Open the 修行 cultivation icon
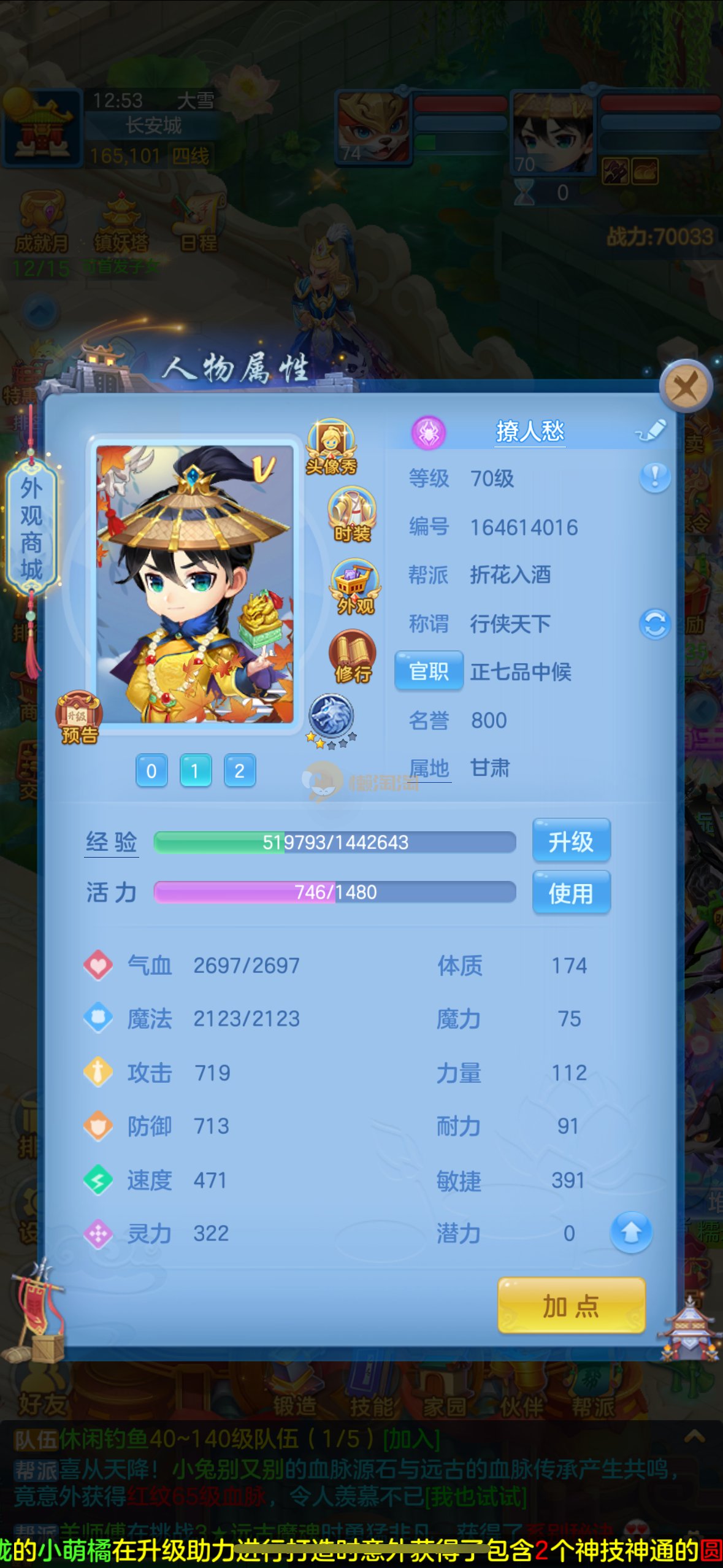This screenshot has height=1568, width=723. pos(353,657)
